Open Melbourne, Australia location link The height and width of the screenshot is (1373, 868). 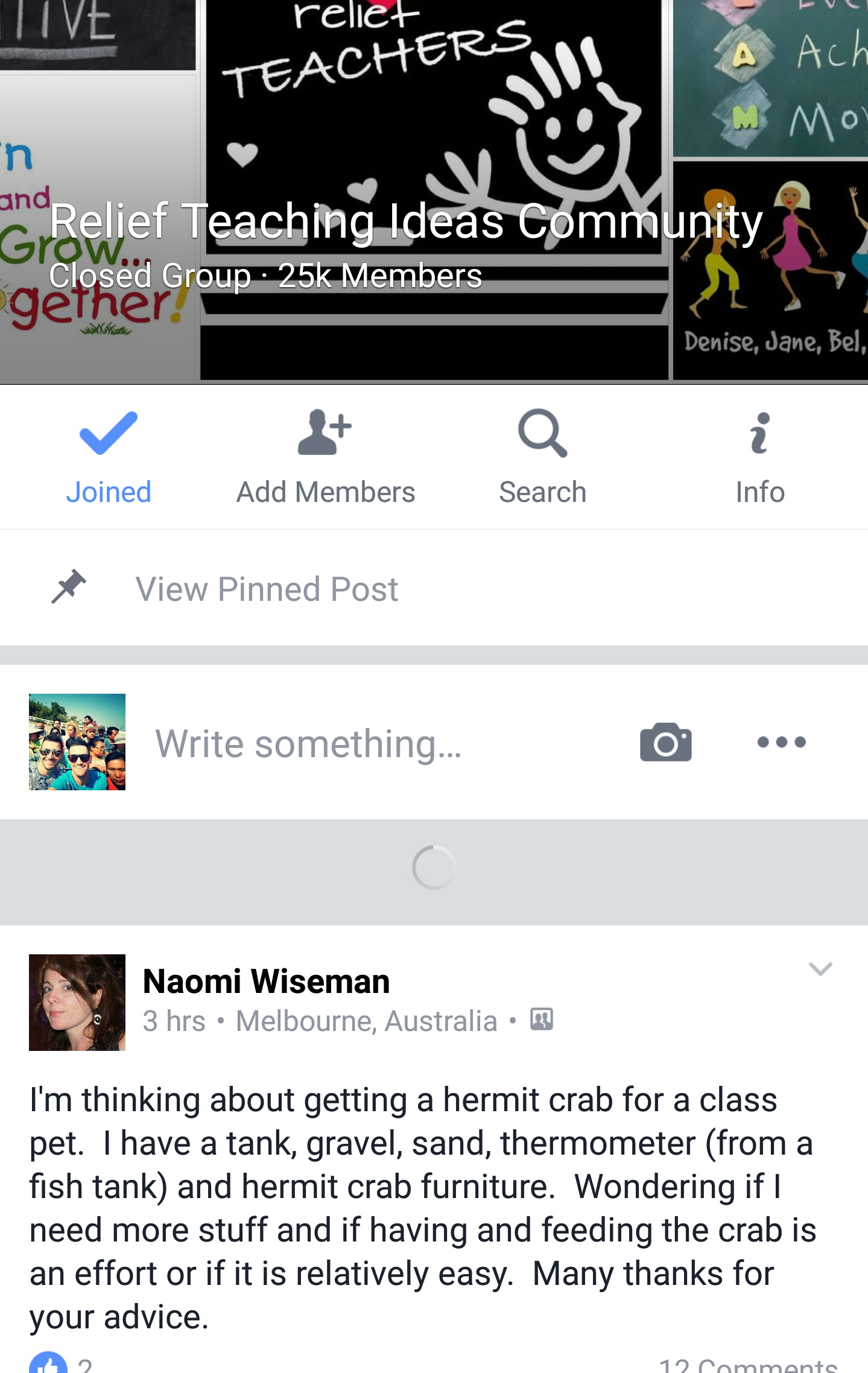(x=366, y=1021)
